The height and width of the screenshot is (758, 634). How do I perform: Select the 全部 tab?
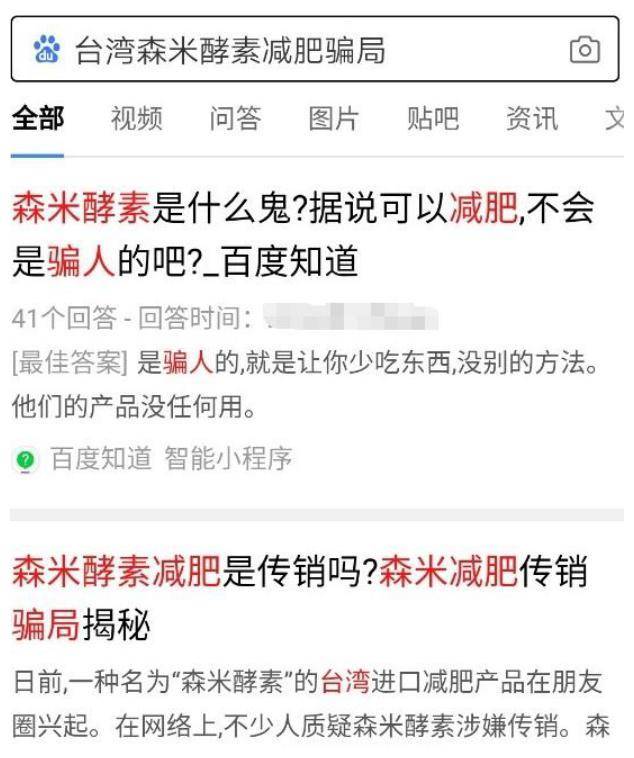[38, 119]
